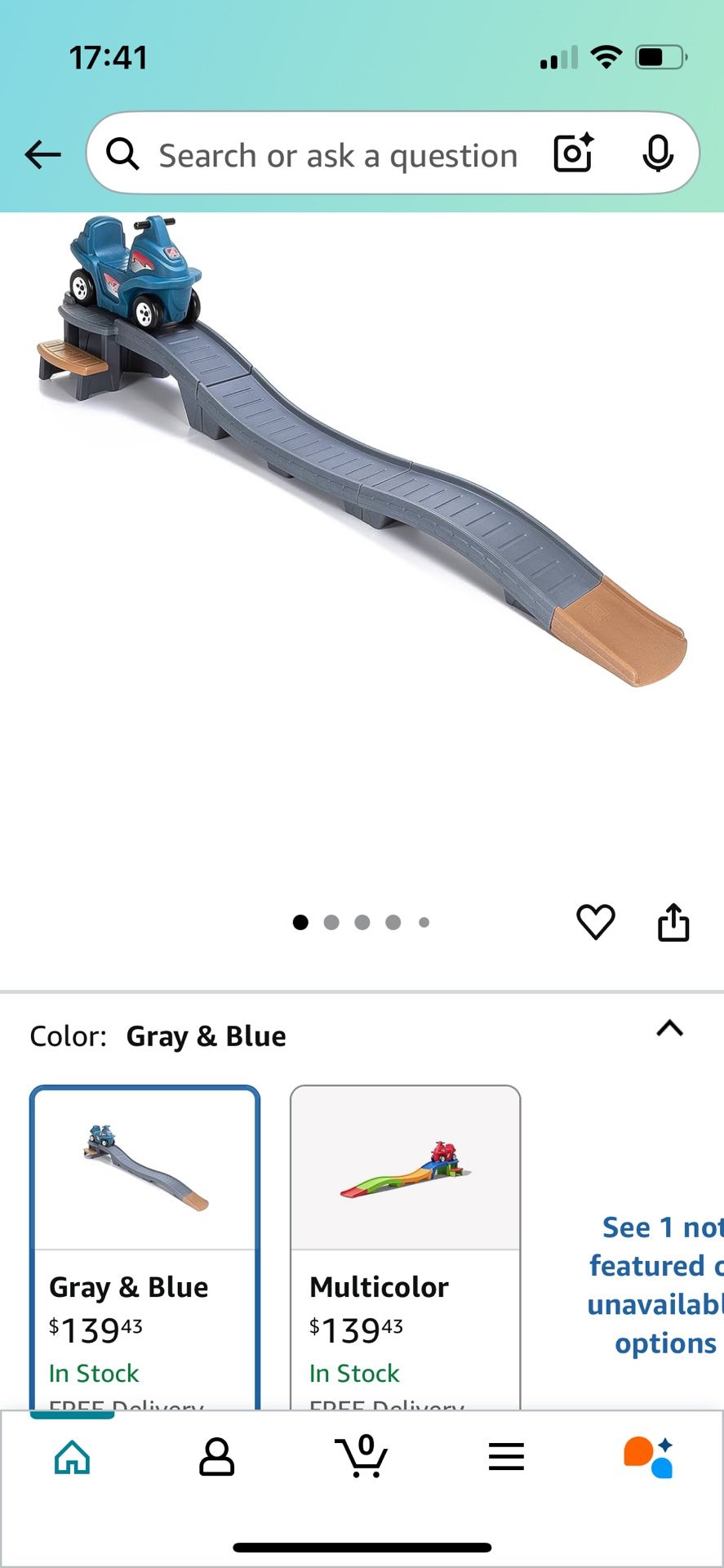
Task: Switch to the Home tab
Action: coord(72,1458)
